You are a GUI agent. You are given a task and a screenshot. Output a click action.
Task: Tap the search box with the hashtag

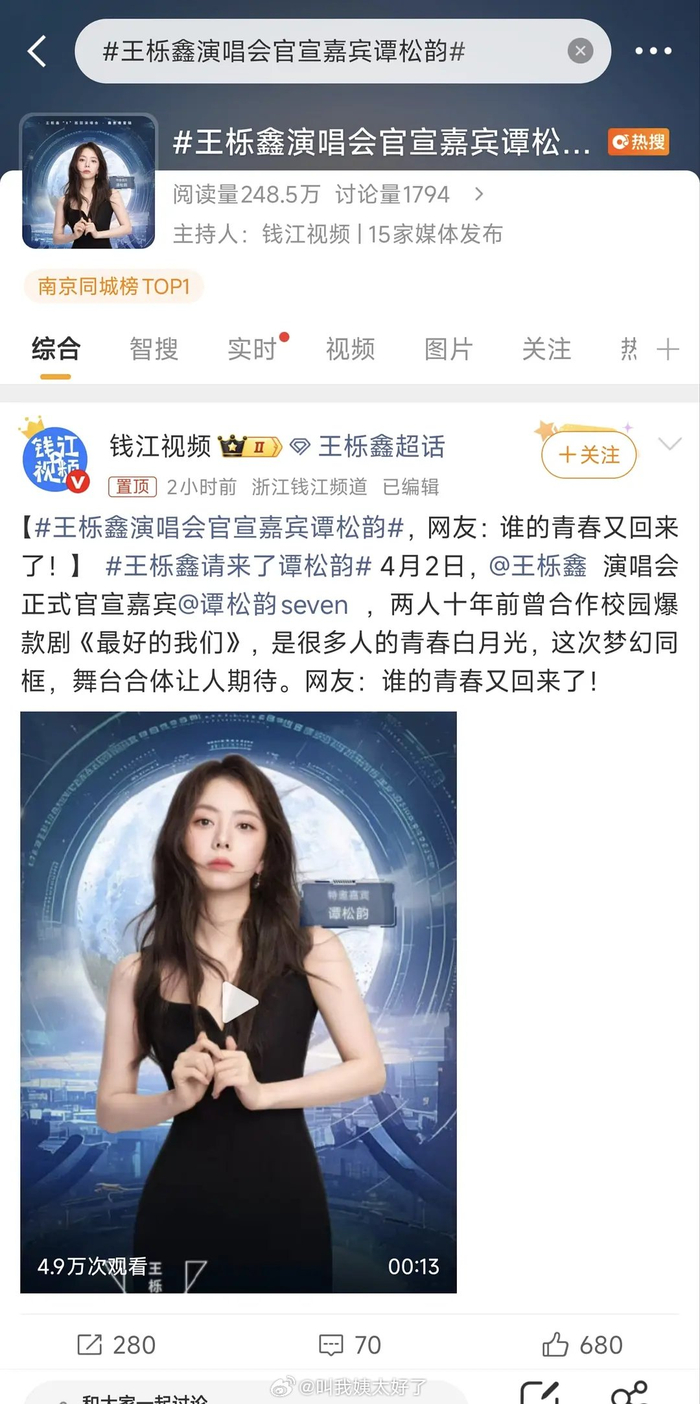point(320,51)
